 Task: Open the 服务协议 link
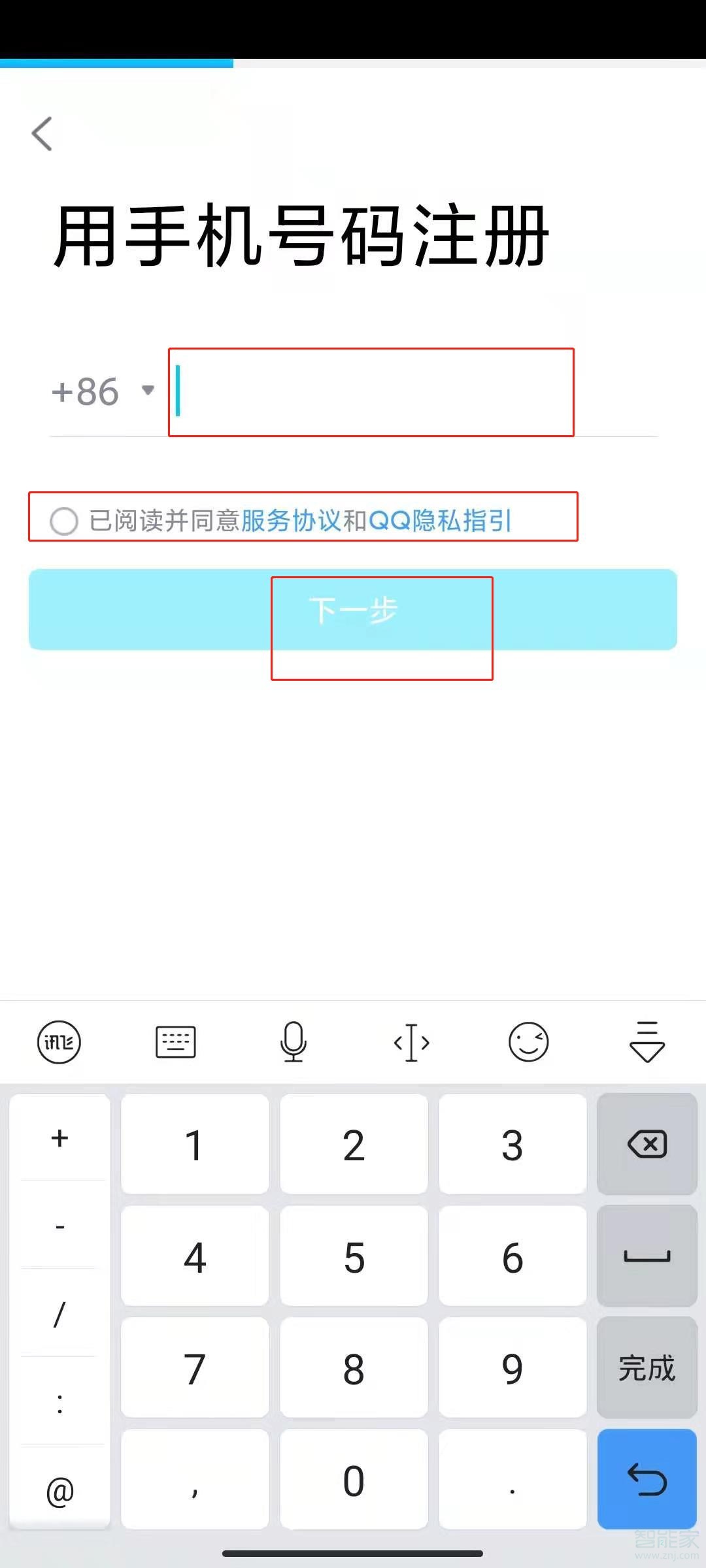(291, 521)
